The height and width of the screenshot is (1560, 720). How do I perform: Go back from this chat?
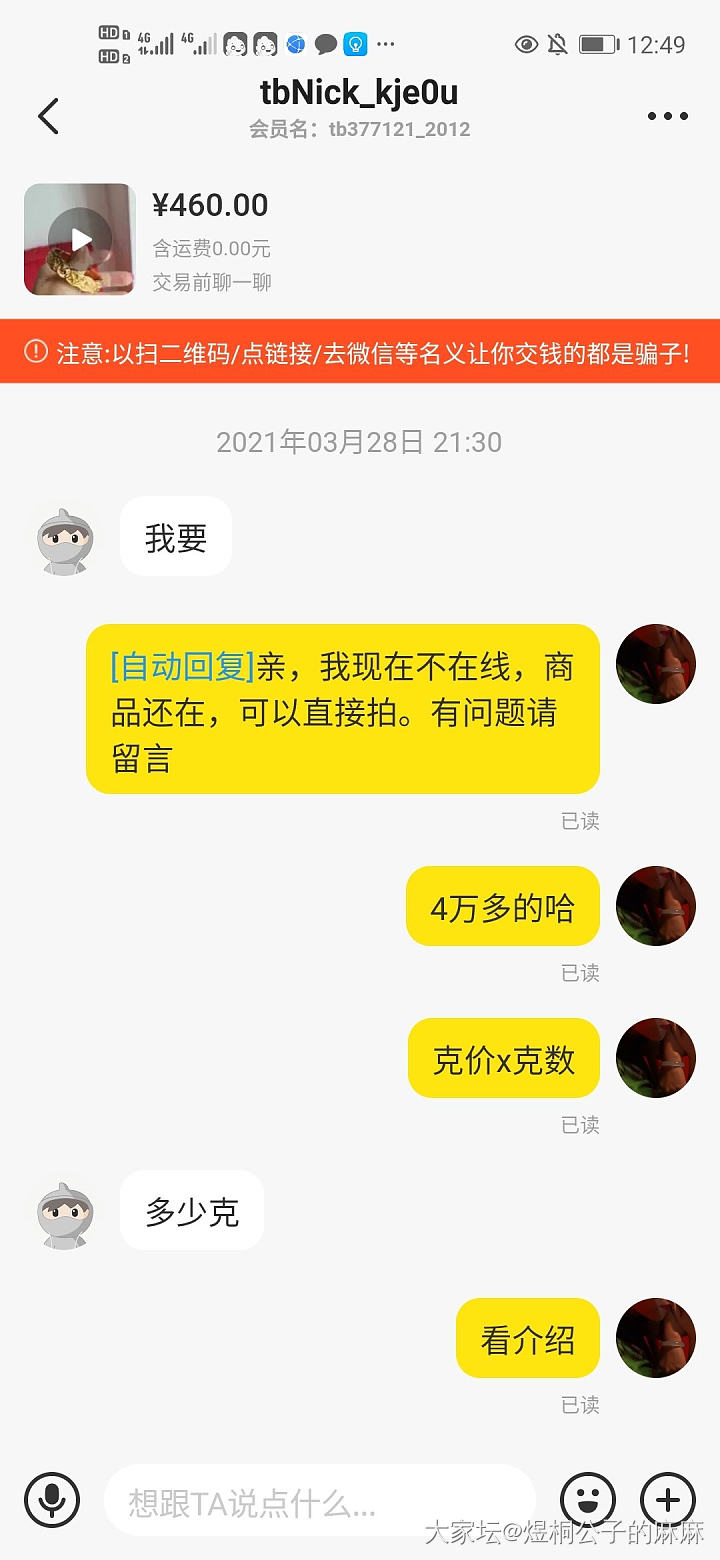tap(48, 116)
